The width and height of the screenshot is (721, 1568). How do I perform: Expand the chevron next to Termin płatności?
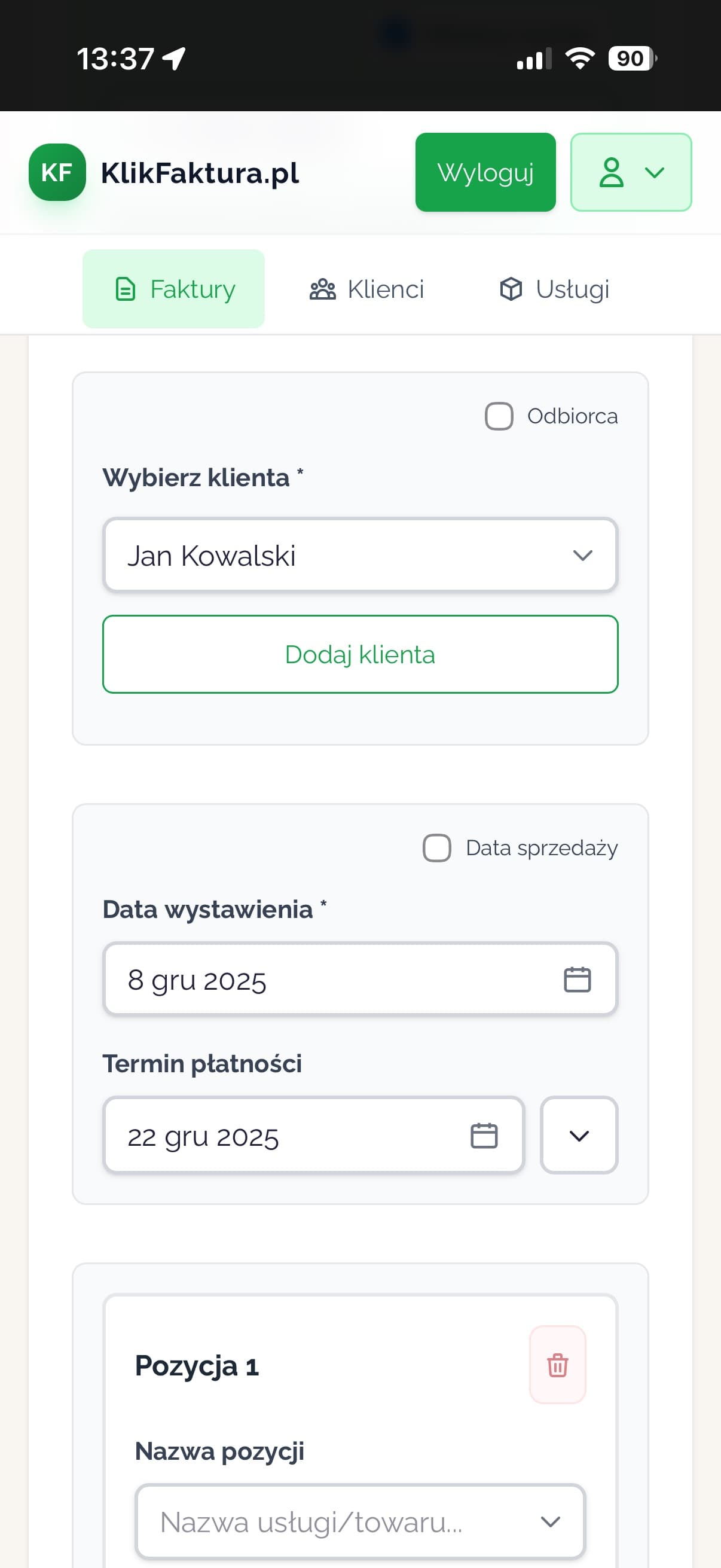coord(578,1134)
